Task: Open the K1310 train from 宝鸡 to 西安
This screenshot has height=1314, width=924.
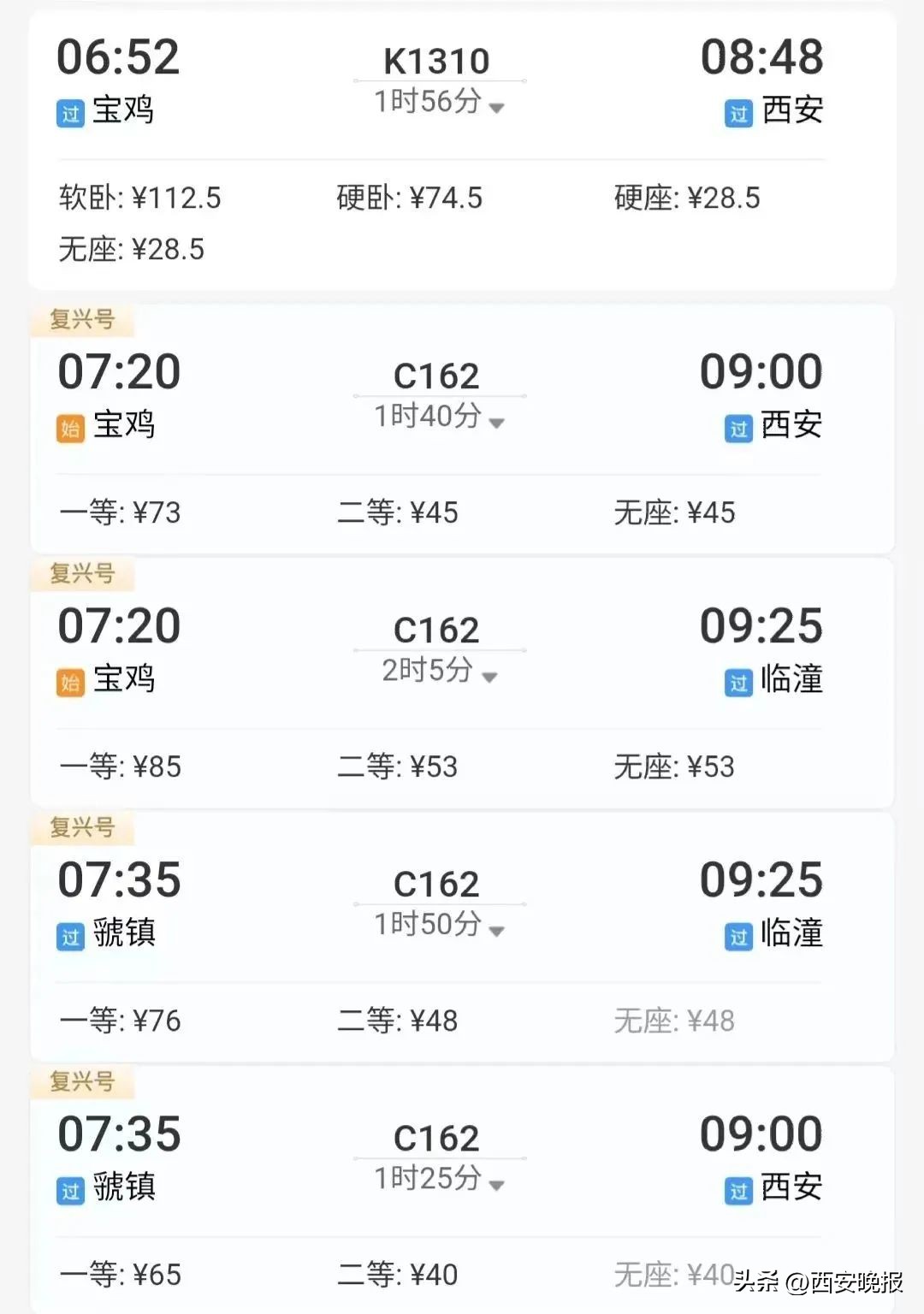Action: (436, 62)
